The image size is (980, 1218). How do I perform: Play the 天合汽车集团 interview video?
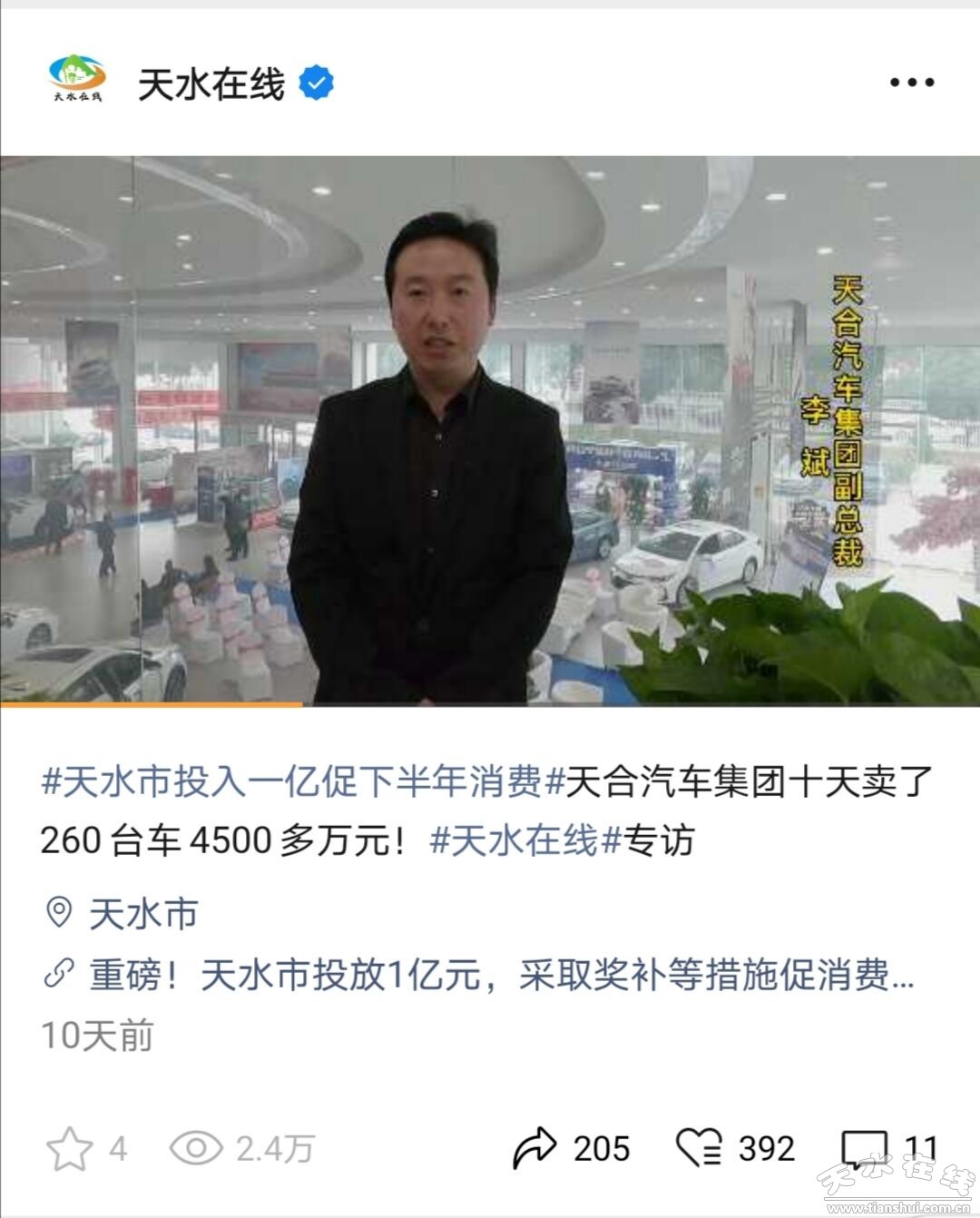click(x=490, y=430)
